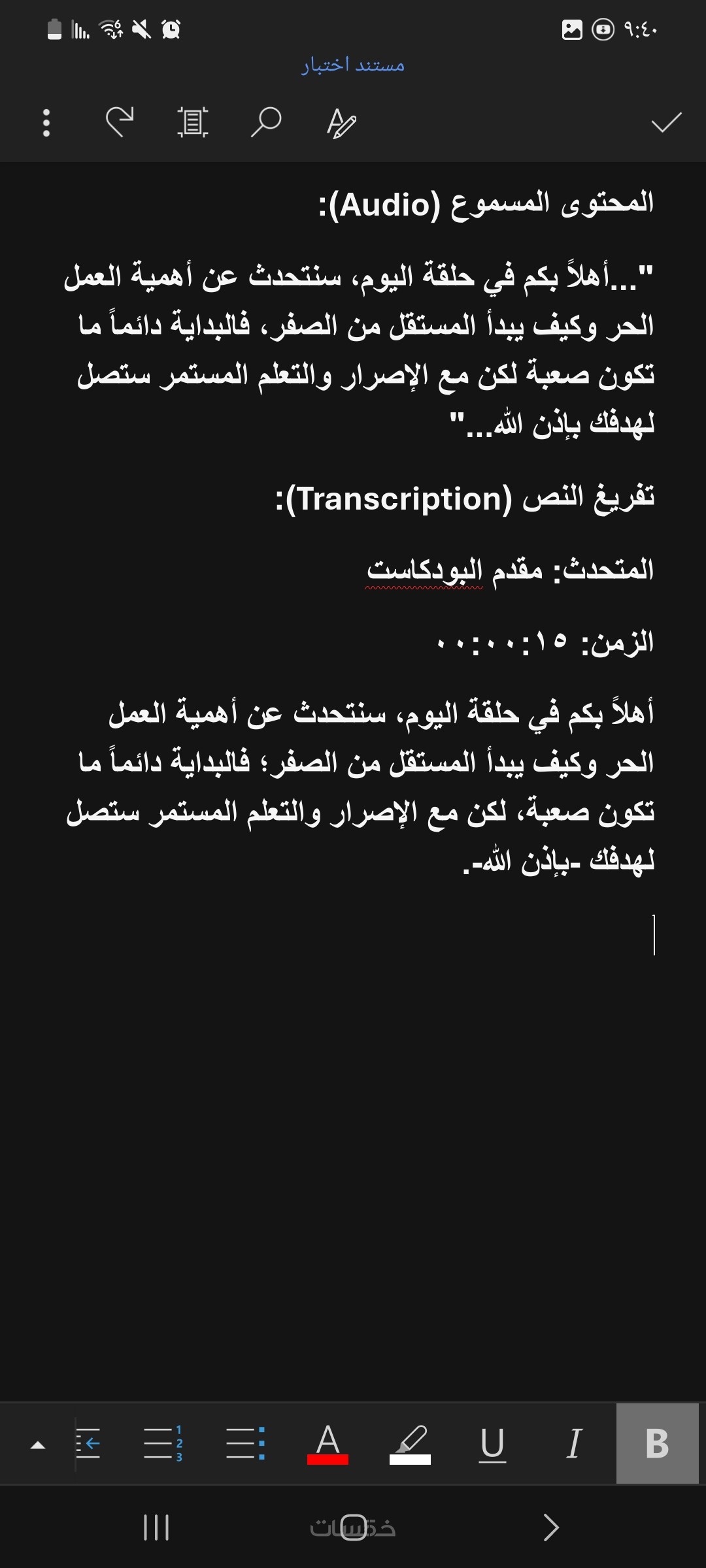The width and height of the screenshot is (706, 1568).
Task: Insert a numbered list
Action: 163,1443
